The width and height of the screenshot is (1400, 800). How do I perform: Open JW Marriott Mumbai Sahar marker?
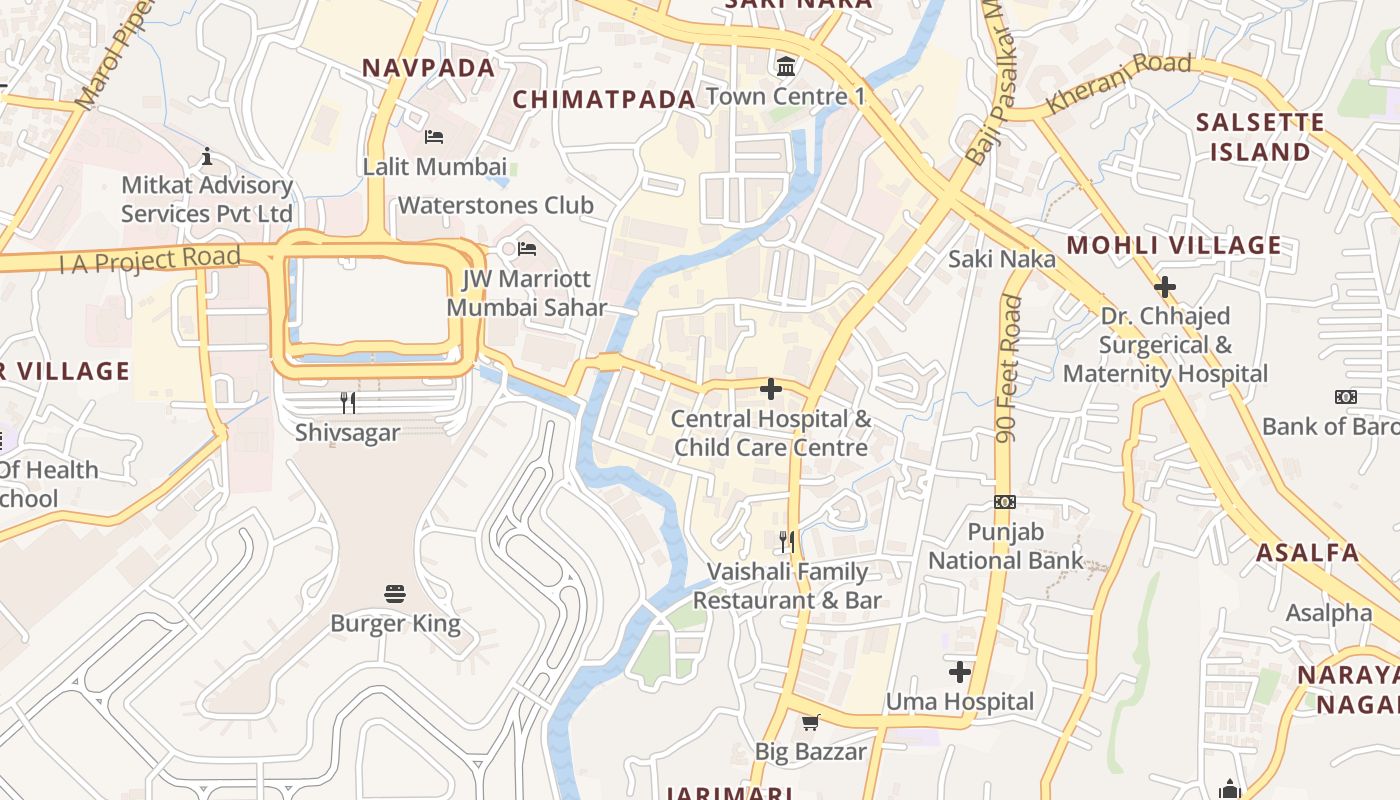click(x=527, y=248)
